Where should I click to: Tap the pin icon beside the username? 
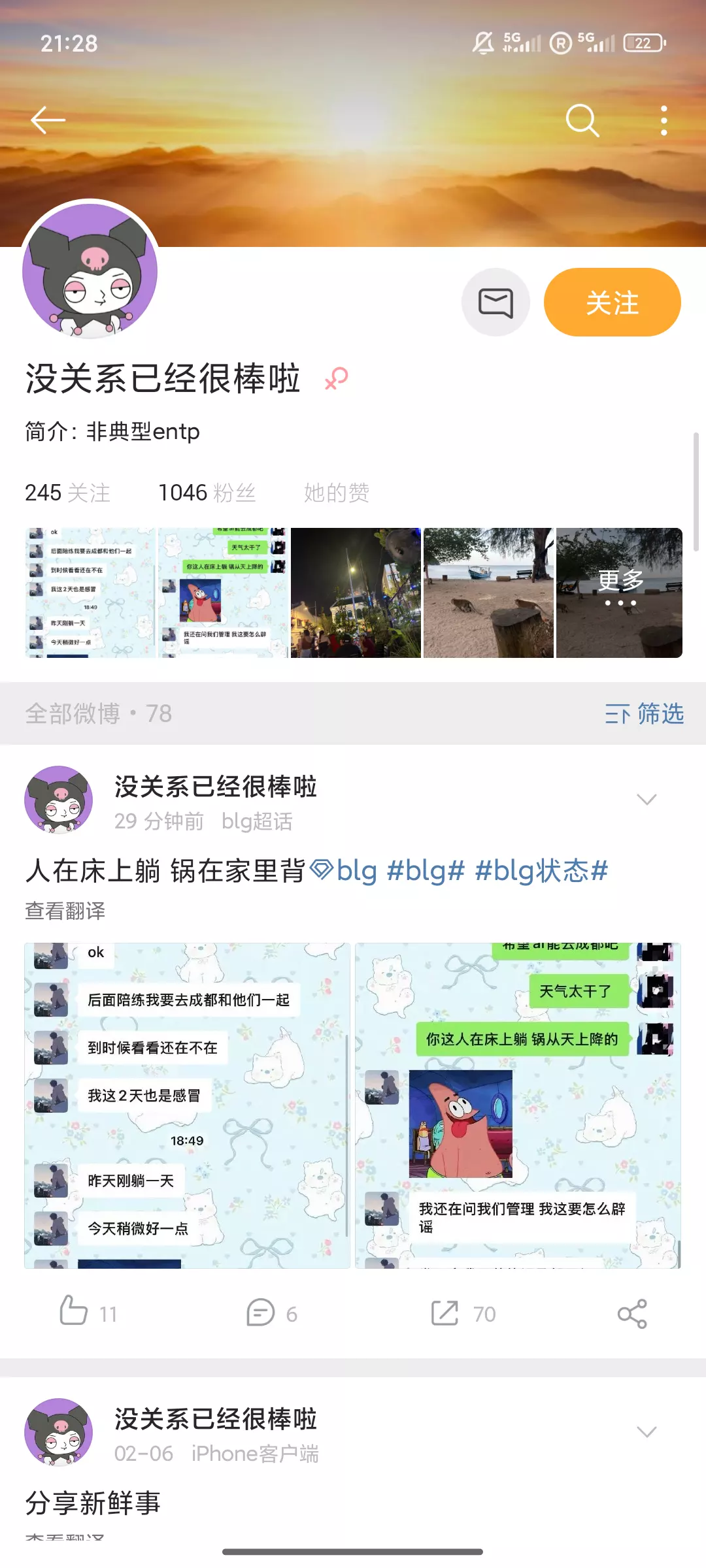(336, 378)
